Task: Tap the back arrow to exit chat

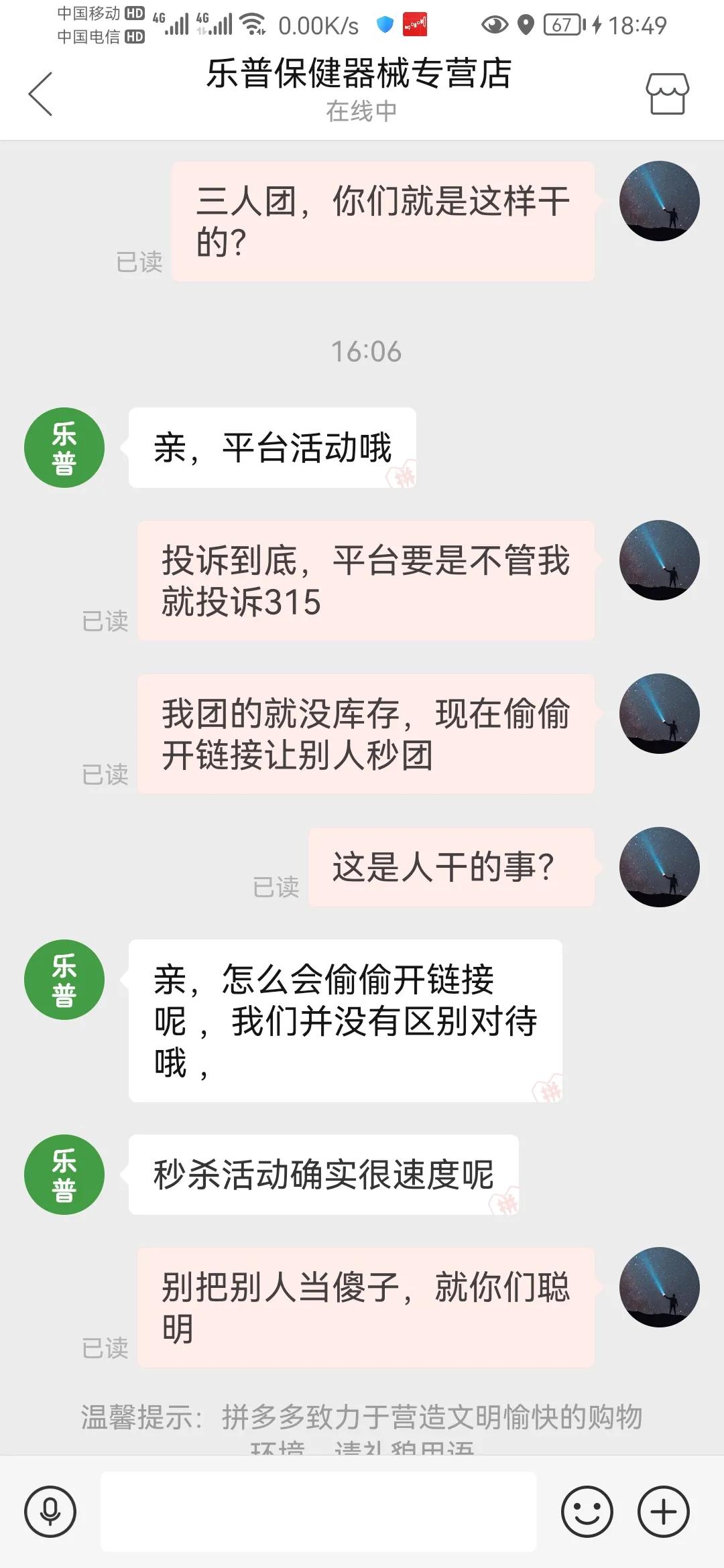Action: (42, 94)
